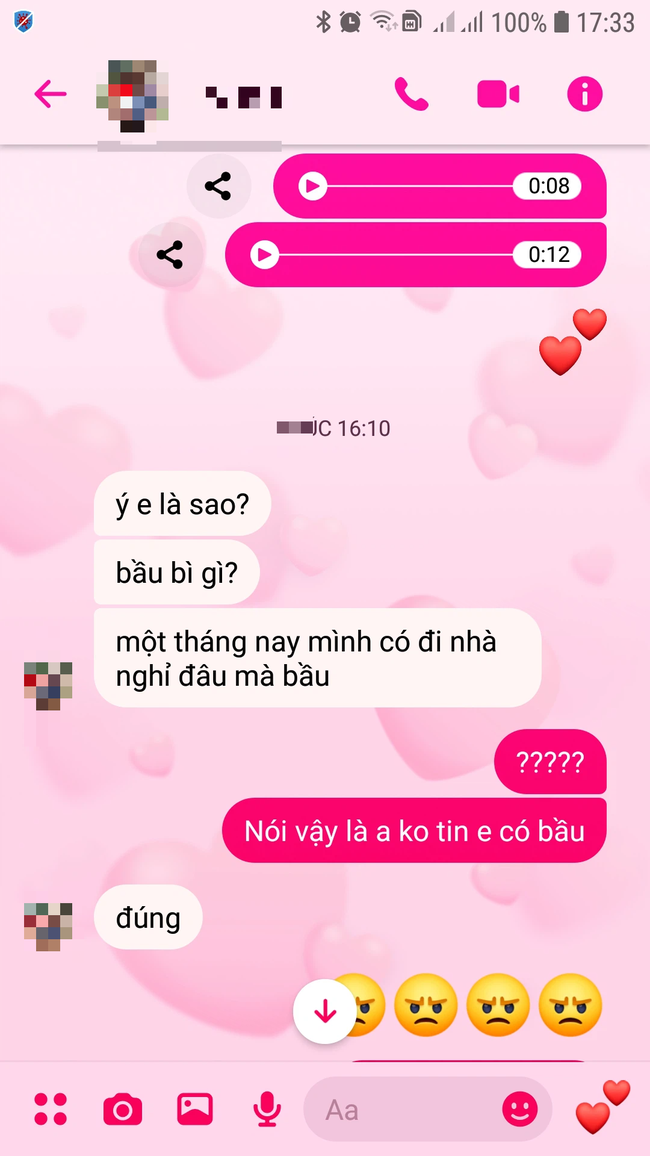
Task: Open the camera to take a photo
Action: pyautogui.click(x=123, y=1109)
